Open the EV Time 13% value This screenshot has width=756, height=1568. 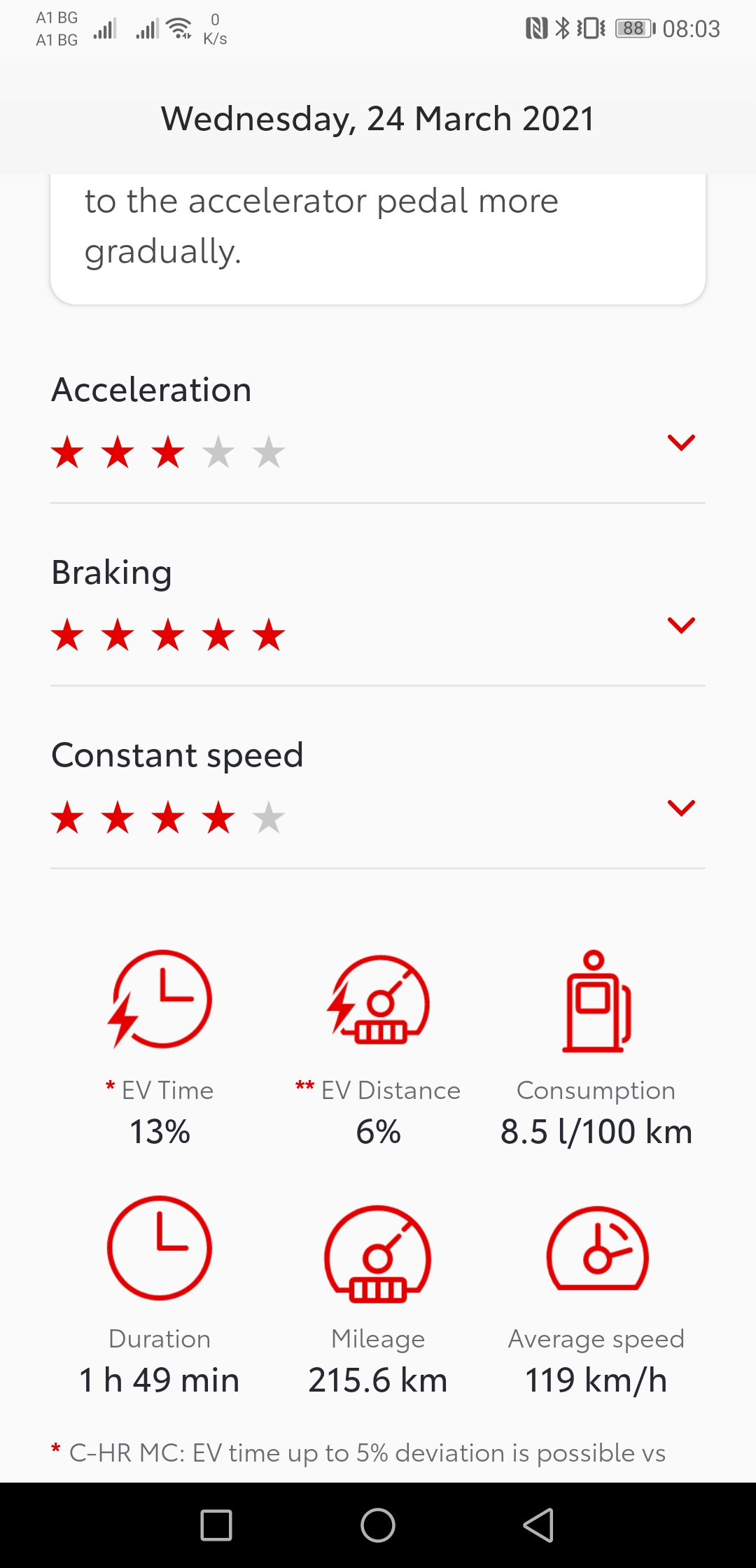160,1130
